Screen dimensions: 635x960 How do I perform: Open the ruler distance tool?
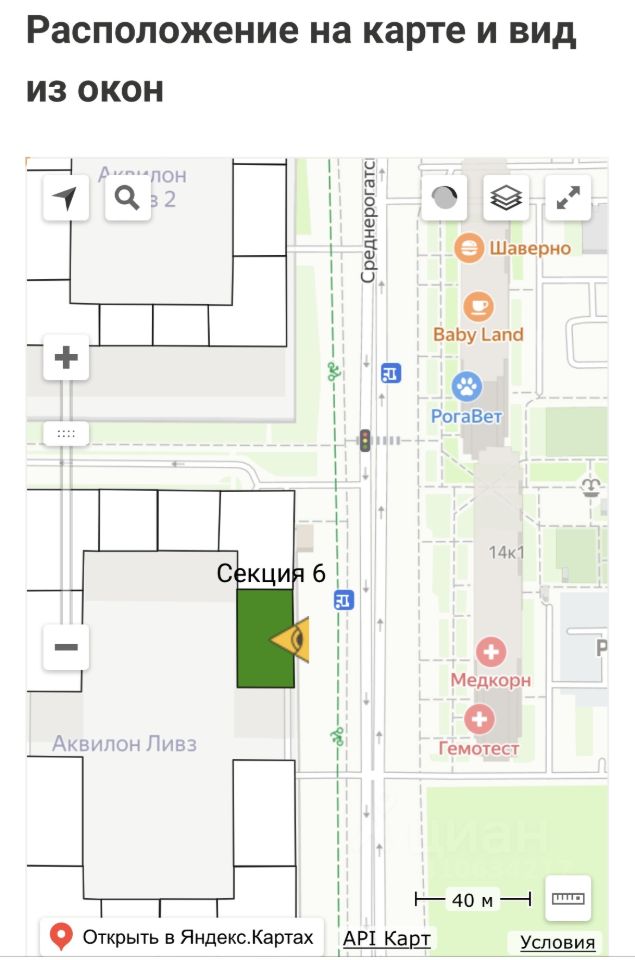tap(567, 899)
